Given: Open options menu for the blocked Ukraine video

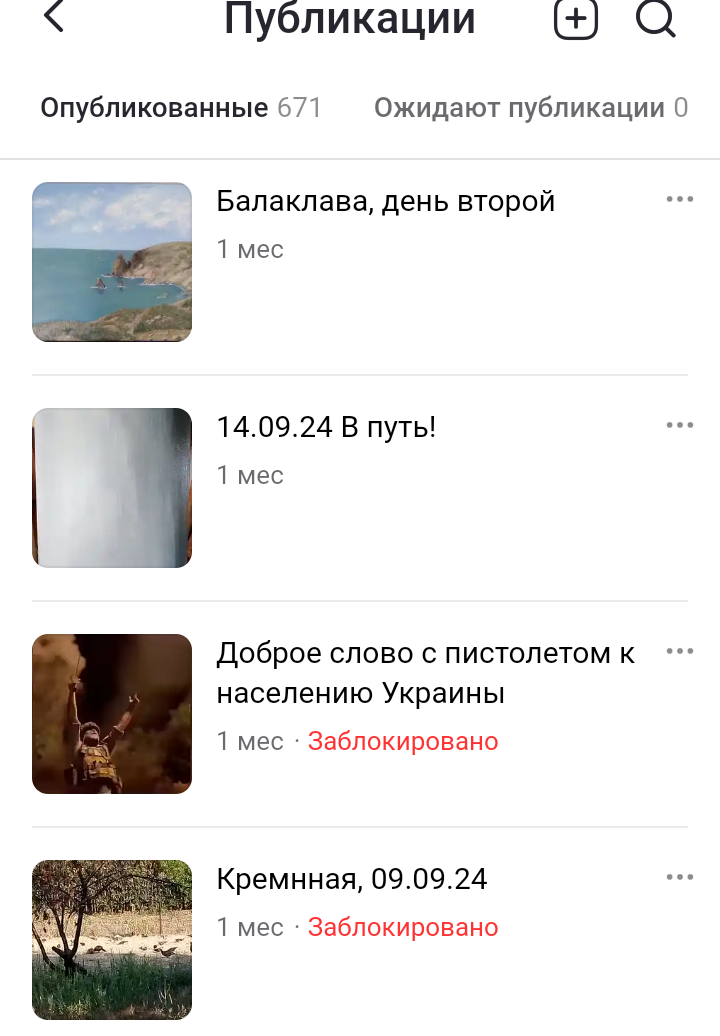Looking at the screenshot, I should pyautogui.click(x=681, y=651).
